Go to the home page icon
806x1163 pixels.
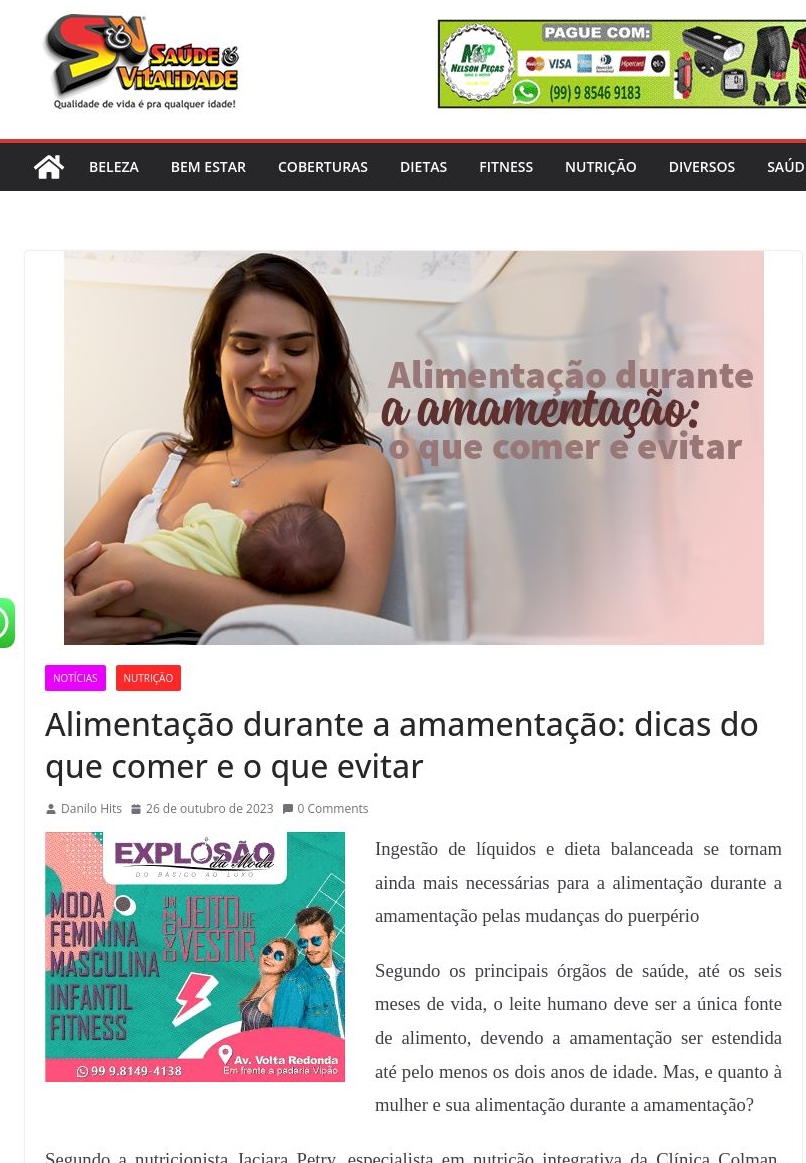coord(48,167)
